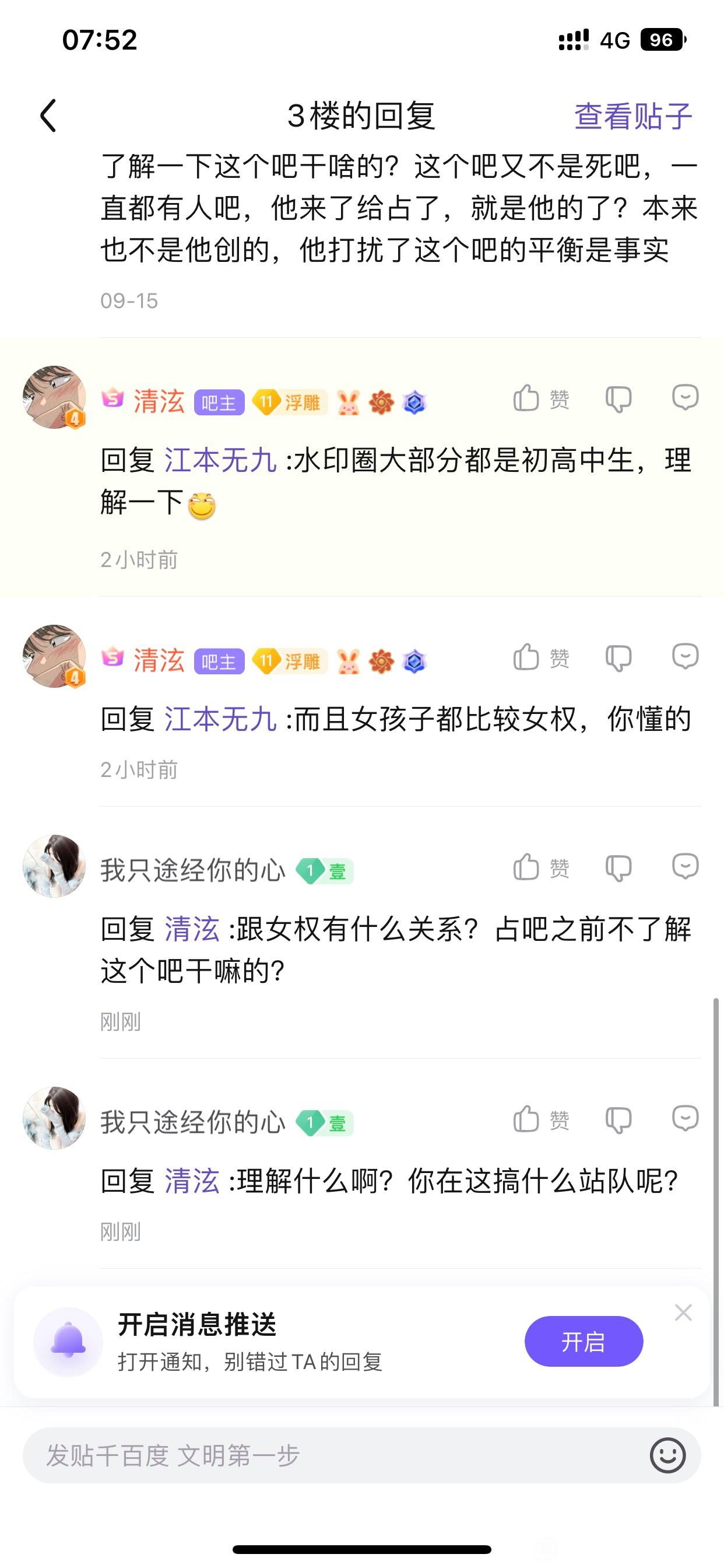Select username 清泫 above 而且女孩子都比较女权 reply
724x1568 pixels.
coord(159,660)
